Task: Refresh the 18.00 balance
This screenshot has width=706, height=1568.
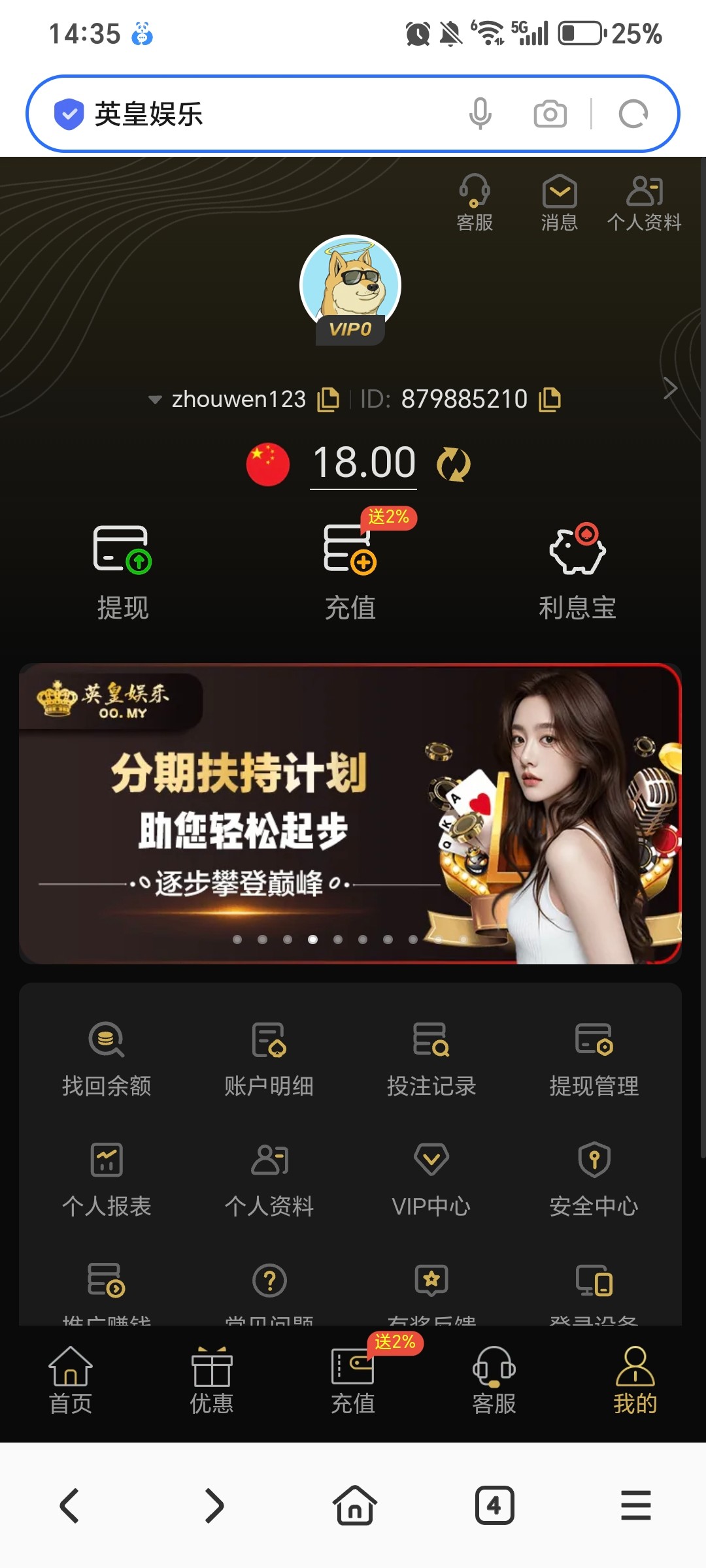Action: point(454,464)
